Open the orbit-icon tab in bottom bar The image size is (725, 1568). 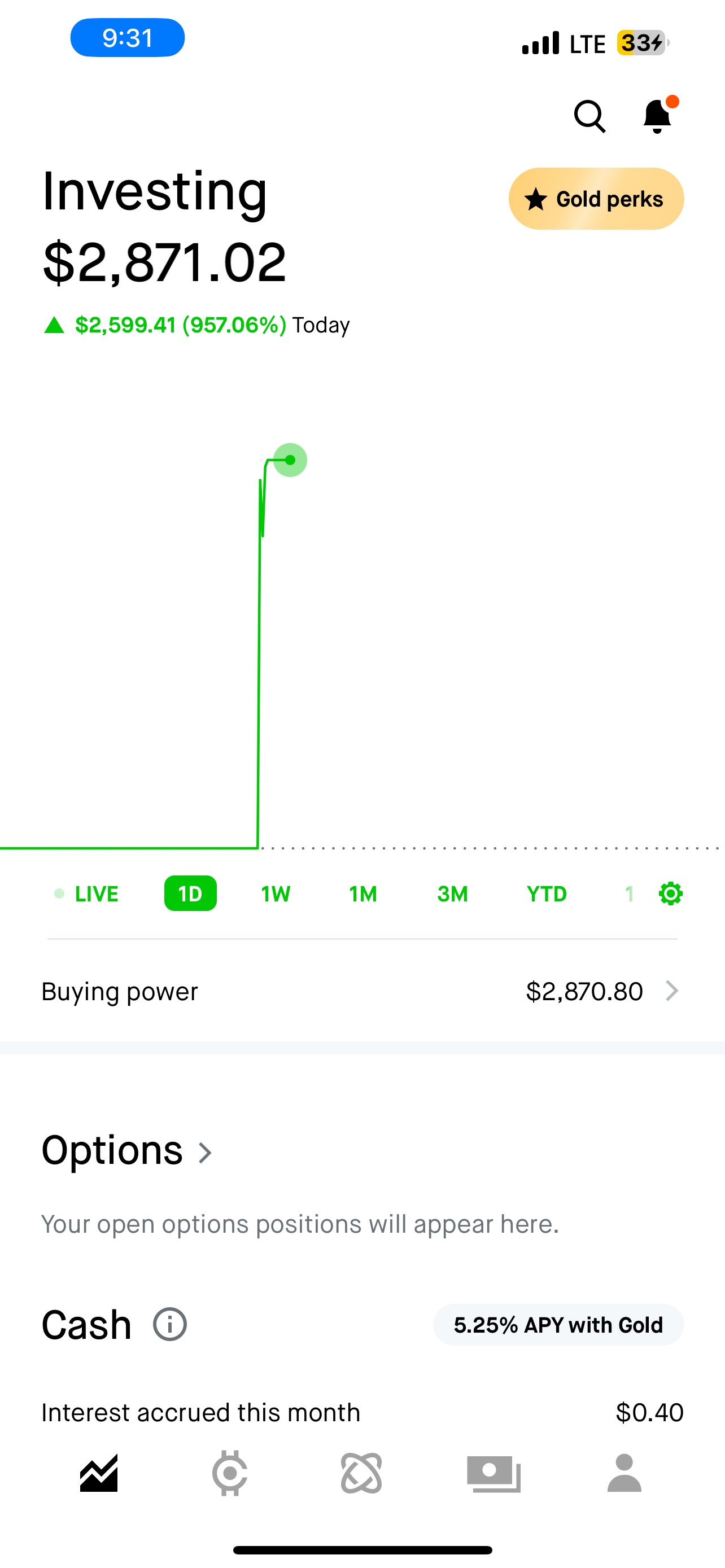point(361,1473)
